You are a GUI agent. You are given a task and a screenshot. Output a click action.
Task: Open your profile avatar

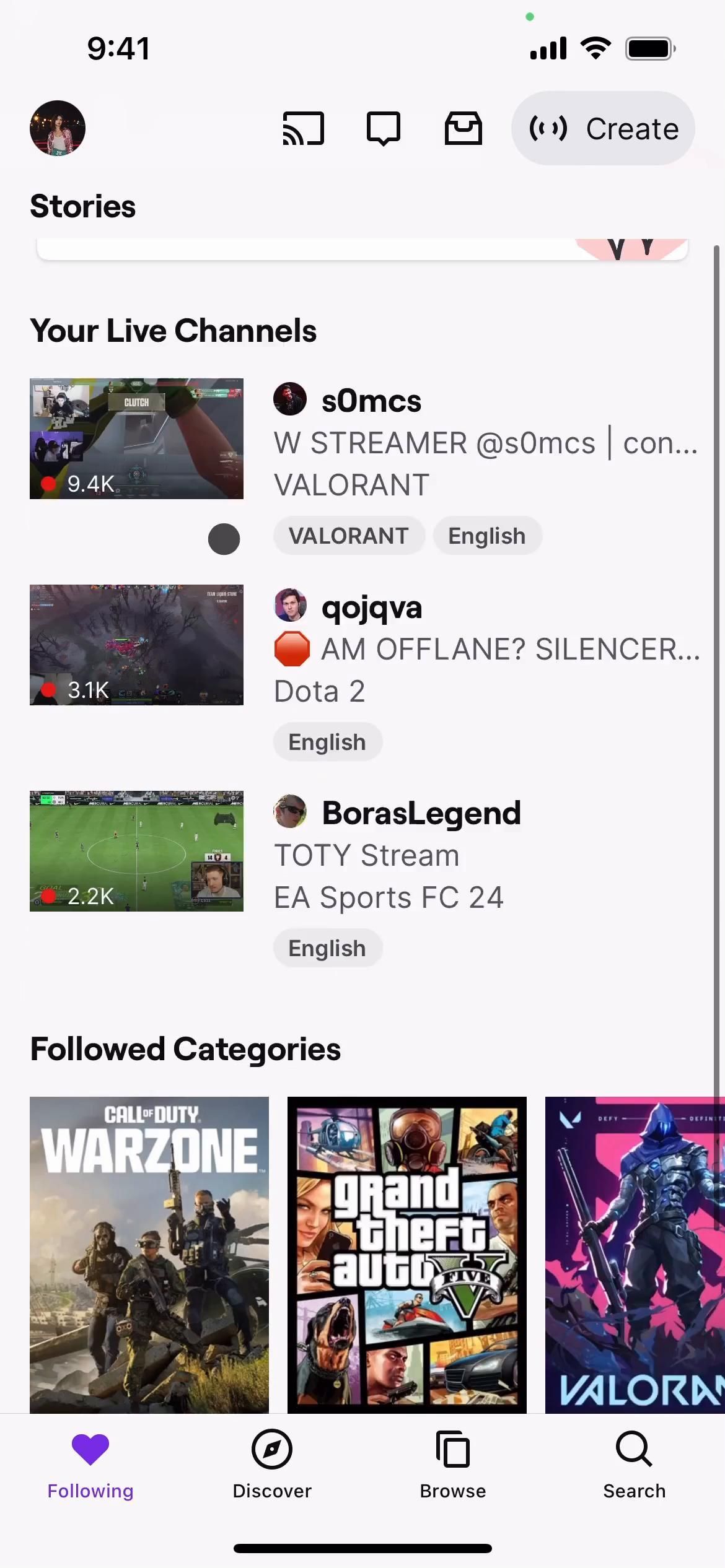coord(58,128)
